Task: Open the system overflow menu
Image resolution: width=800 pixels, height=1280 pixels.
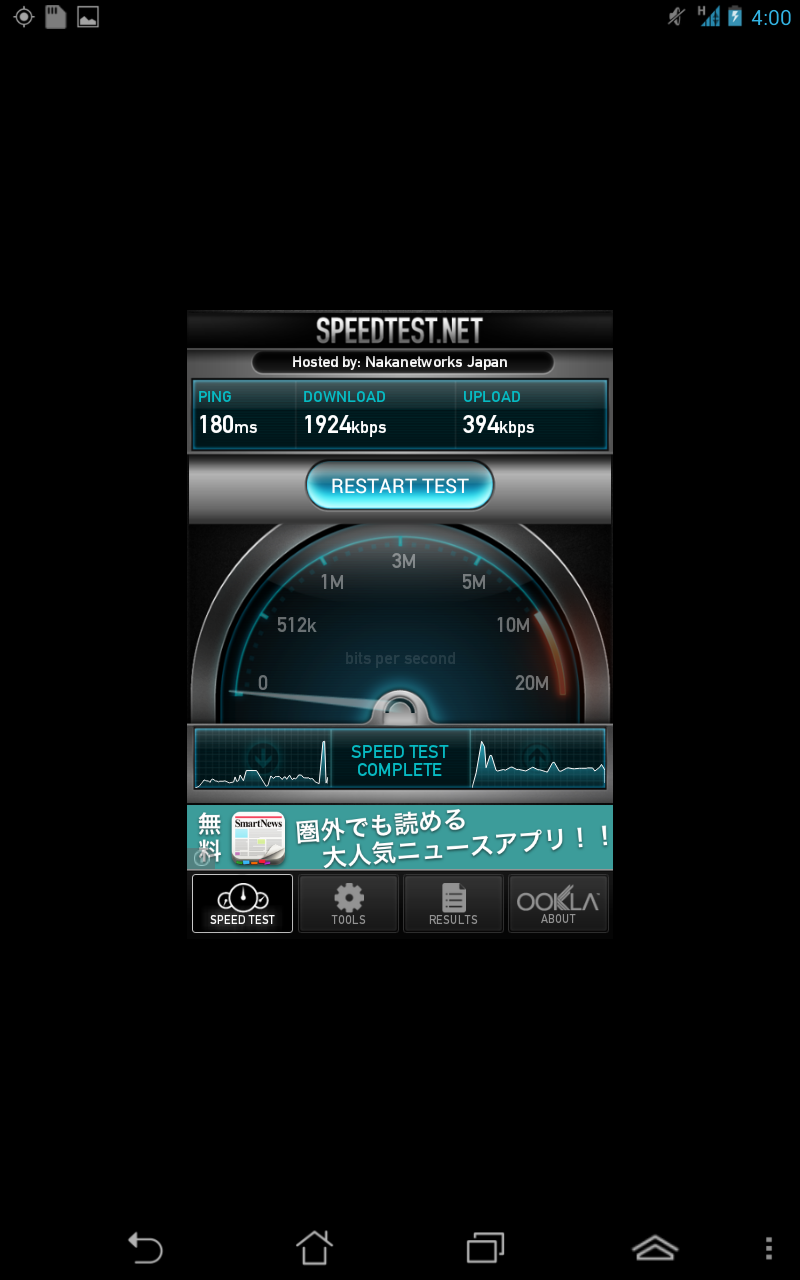Action: [x=768, y=1247]
